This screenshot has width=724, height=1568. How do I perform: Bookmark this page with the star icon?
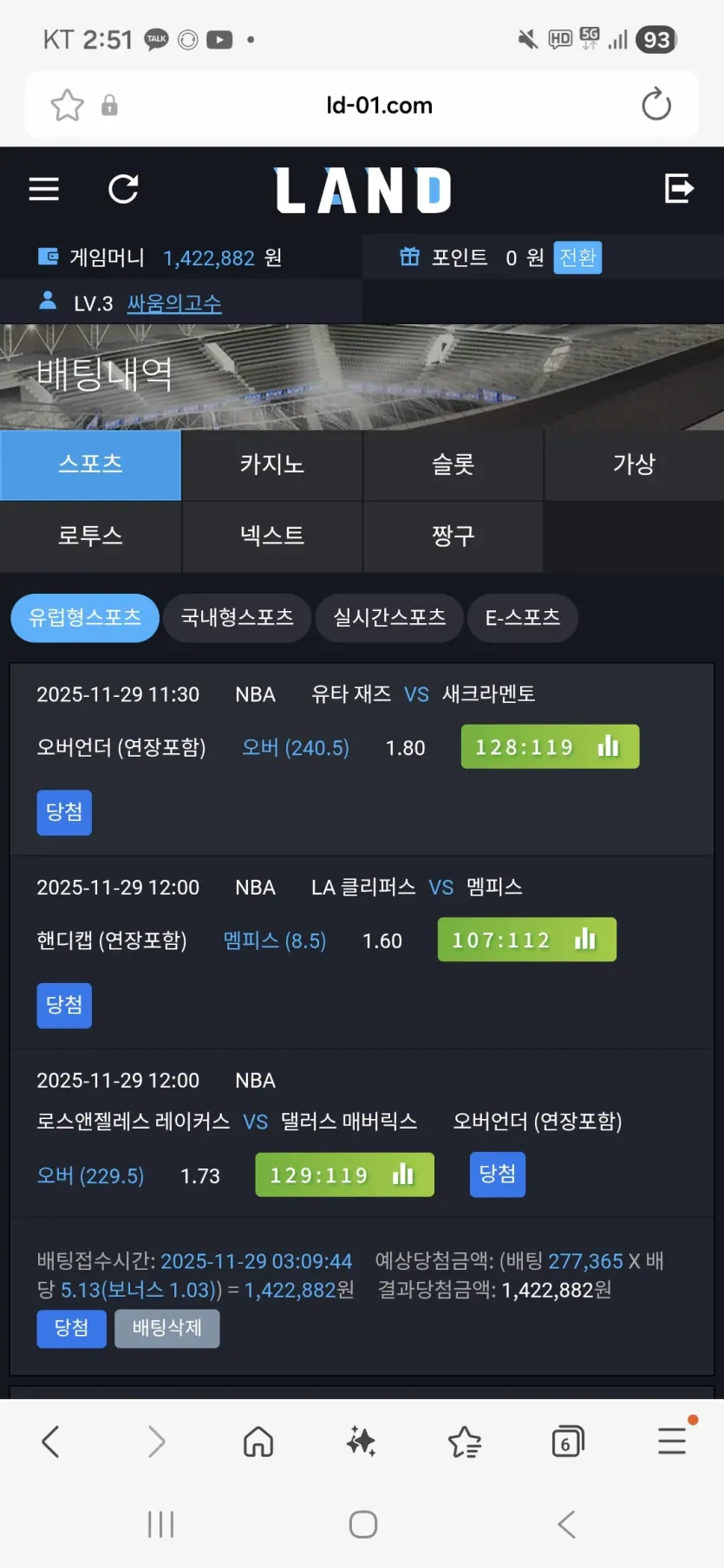(68, 105)
